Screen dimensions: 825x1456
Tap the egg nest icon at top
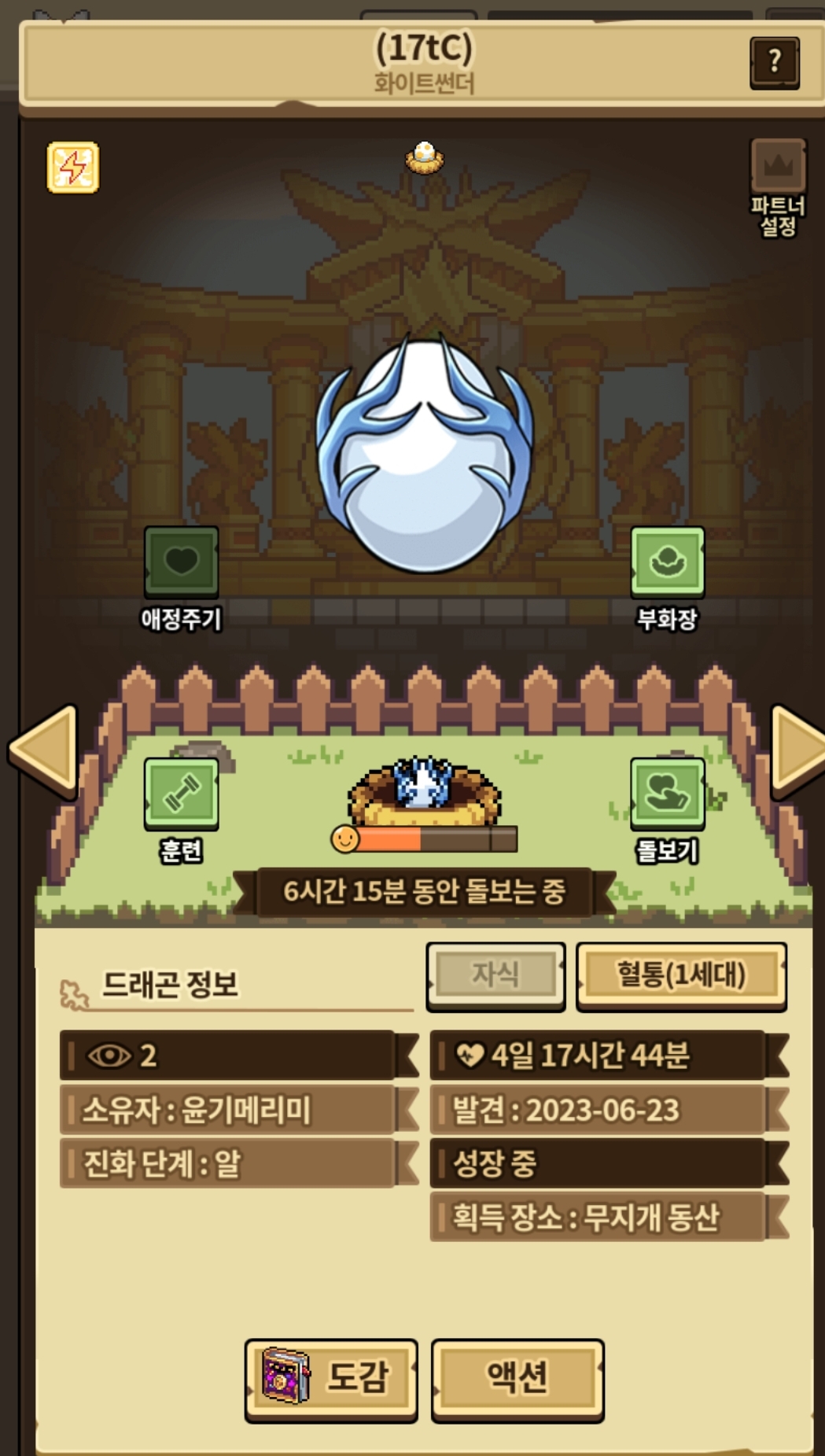coord(424,157)
